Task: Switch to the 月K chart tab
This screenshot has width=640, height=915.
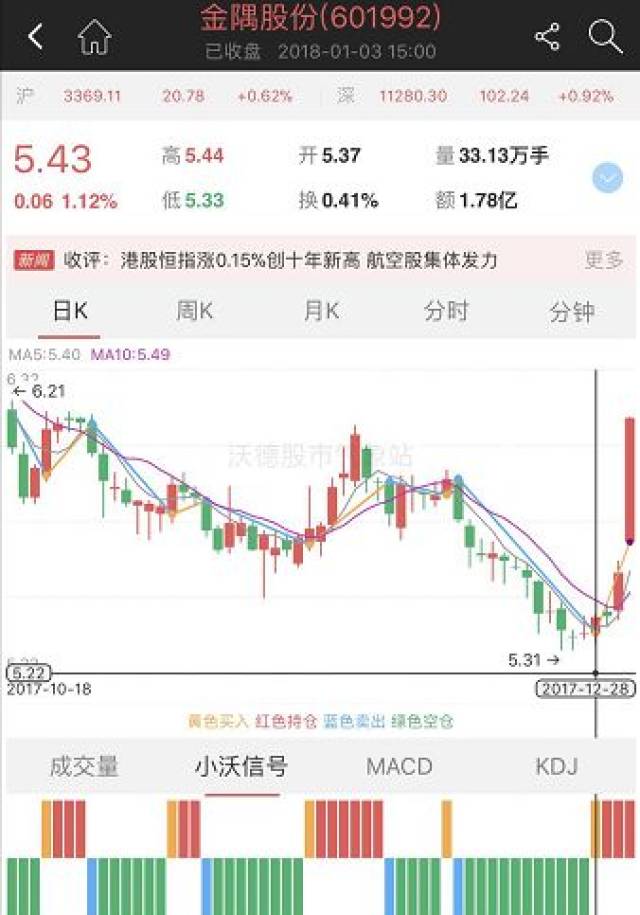Action: (x=321, y=311)
